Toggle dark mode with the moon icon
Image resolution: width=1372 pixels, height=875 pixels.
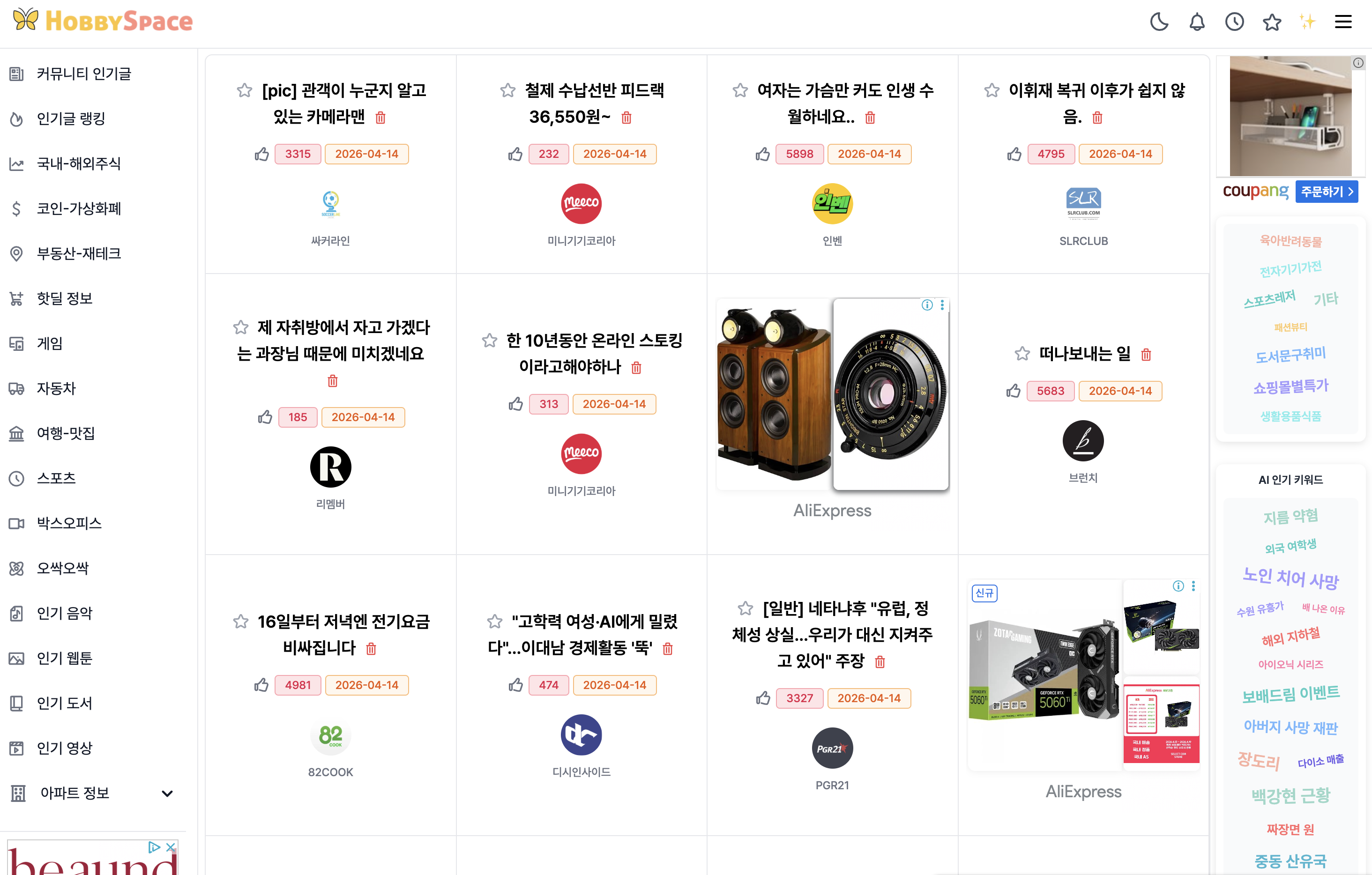click(x=1159, y=22)
